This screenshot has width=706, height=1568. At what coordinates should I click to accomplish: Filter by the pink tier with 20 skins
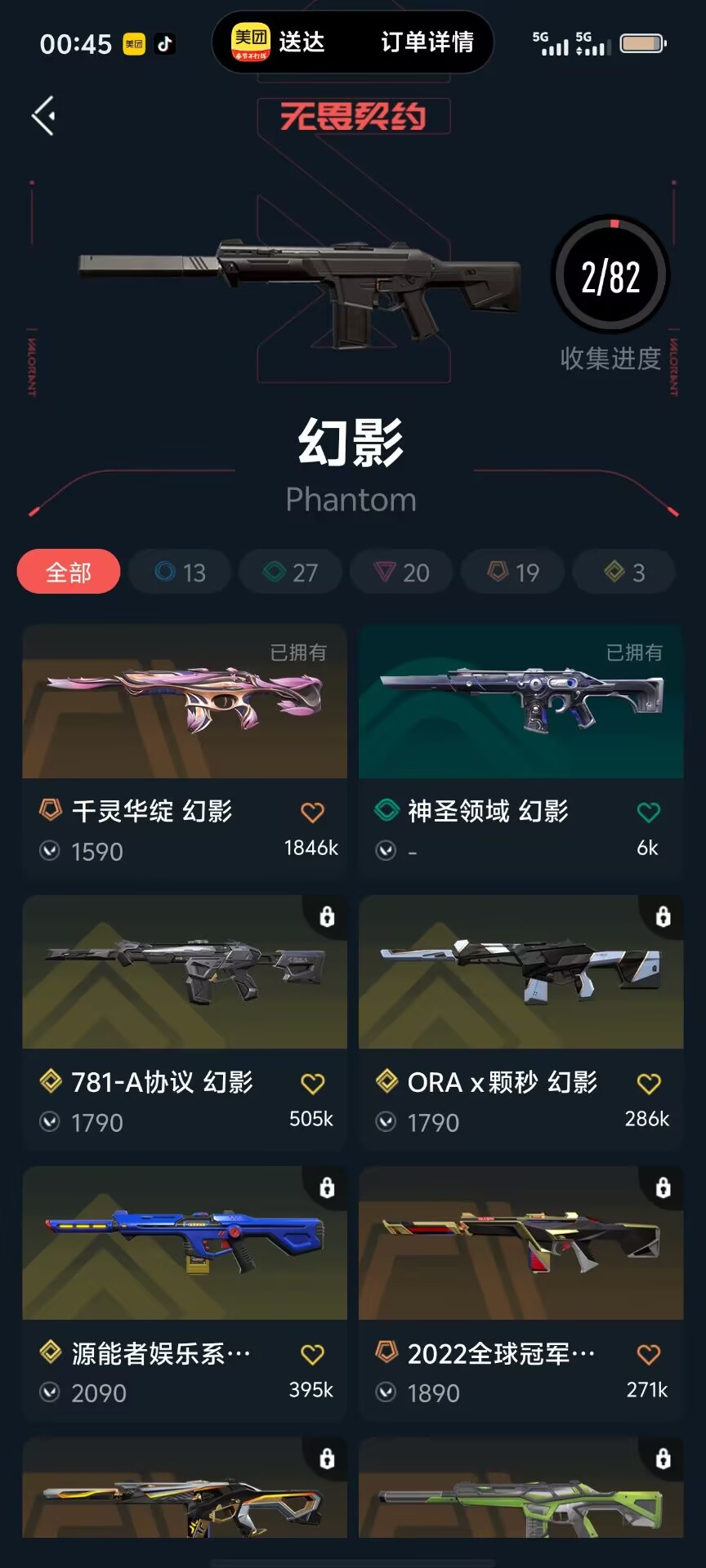(x=402, y=572)
